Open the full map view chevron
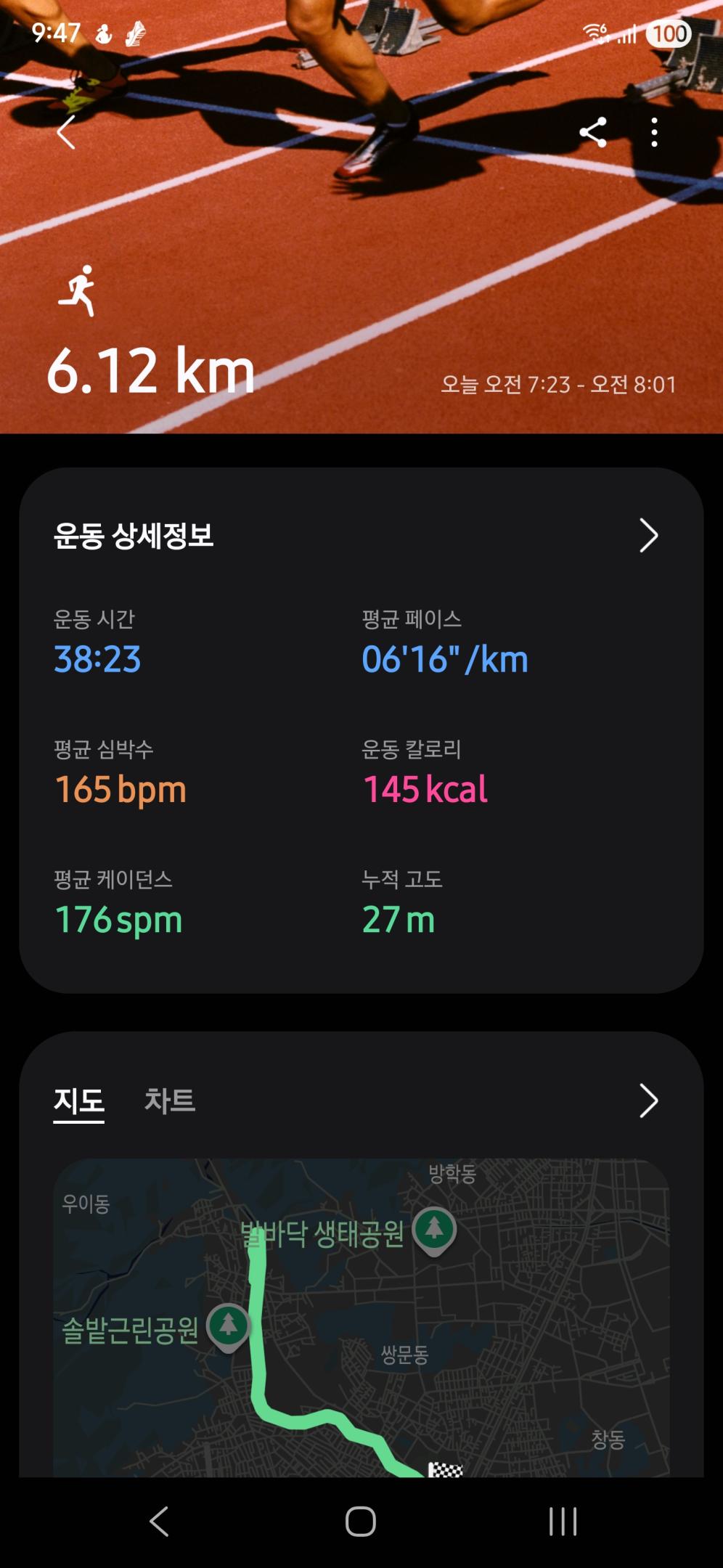723x1568 pixels. click(648, 1101)
